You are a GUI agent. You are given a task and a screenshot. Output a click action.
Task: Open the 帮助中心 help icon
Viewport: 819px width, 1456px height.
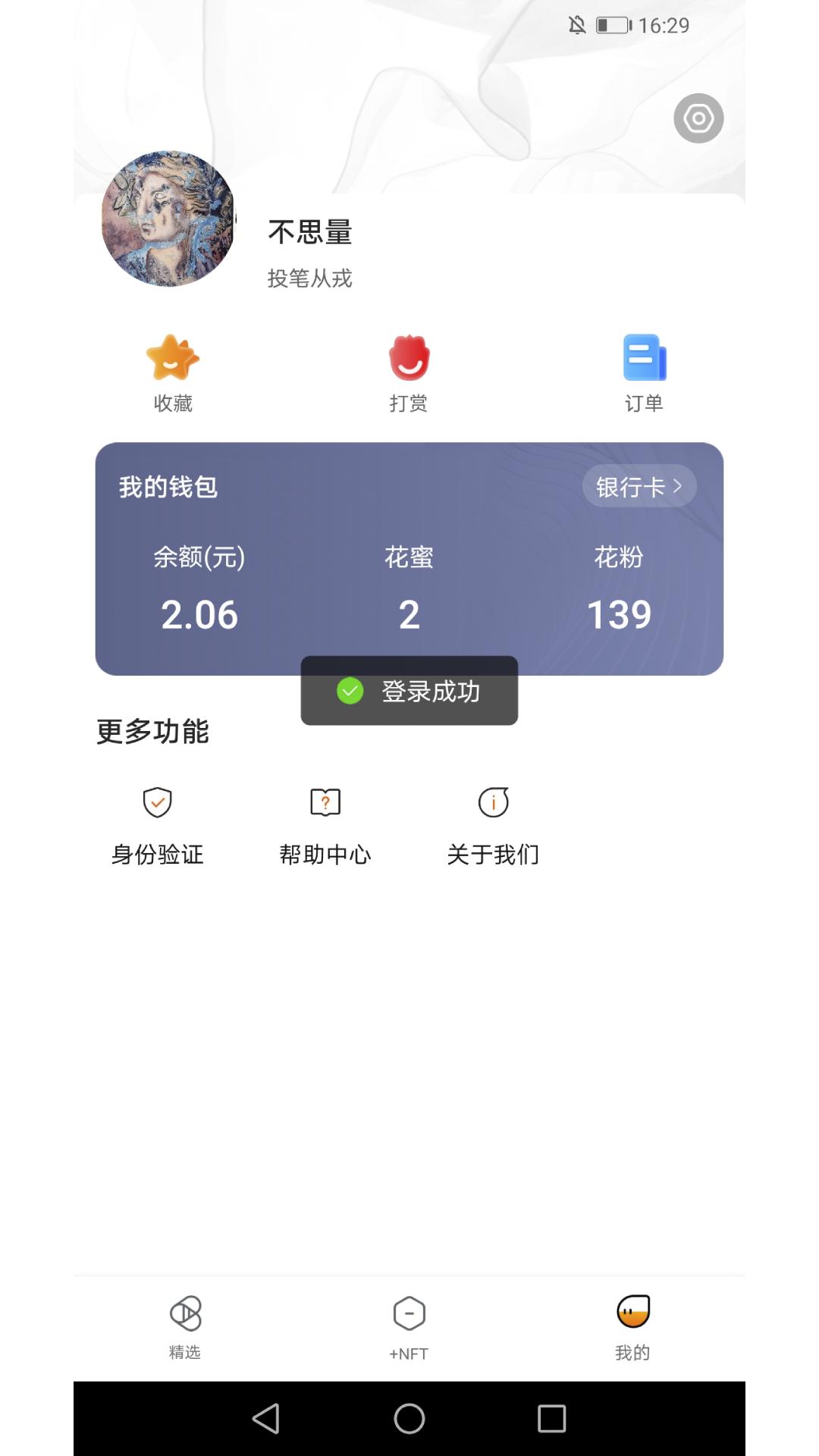(326, 802)
